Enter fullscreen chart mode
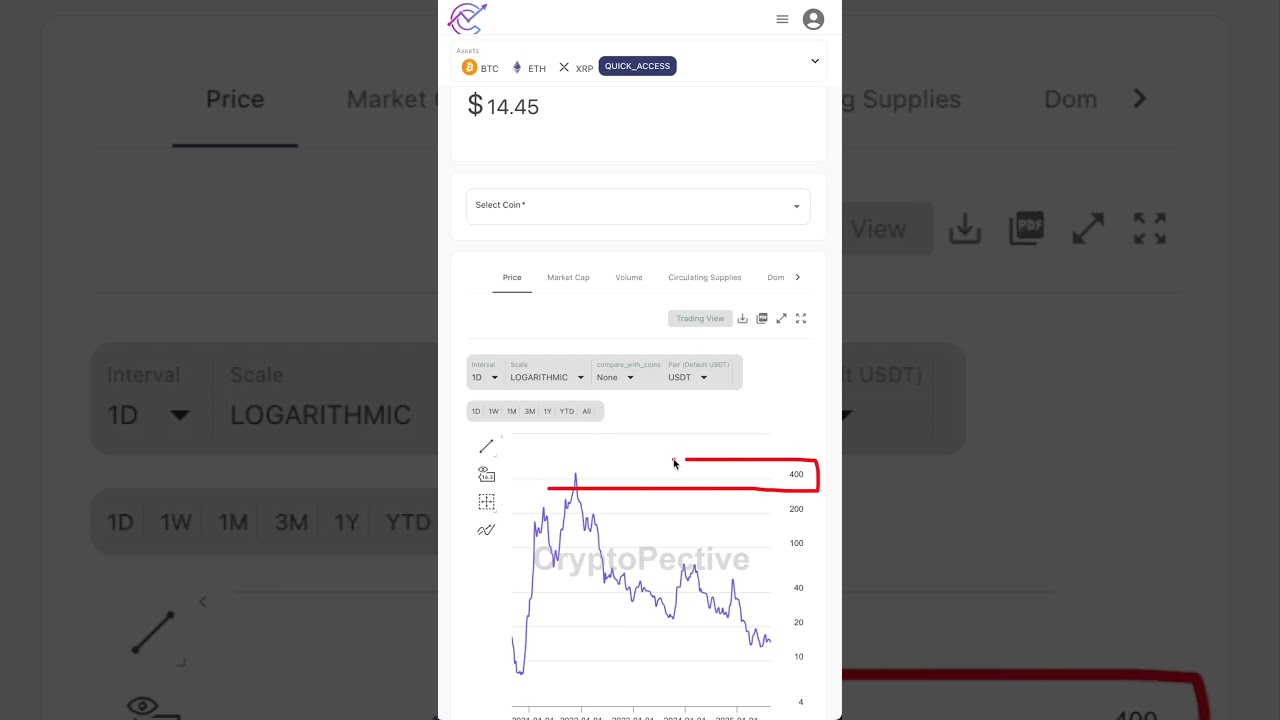Viewport: 1280px width, 720px height. [x=801, y=318]
